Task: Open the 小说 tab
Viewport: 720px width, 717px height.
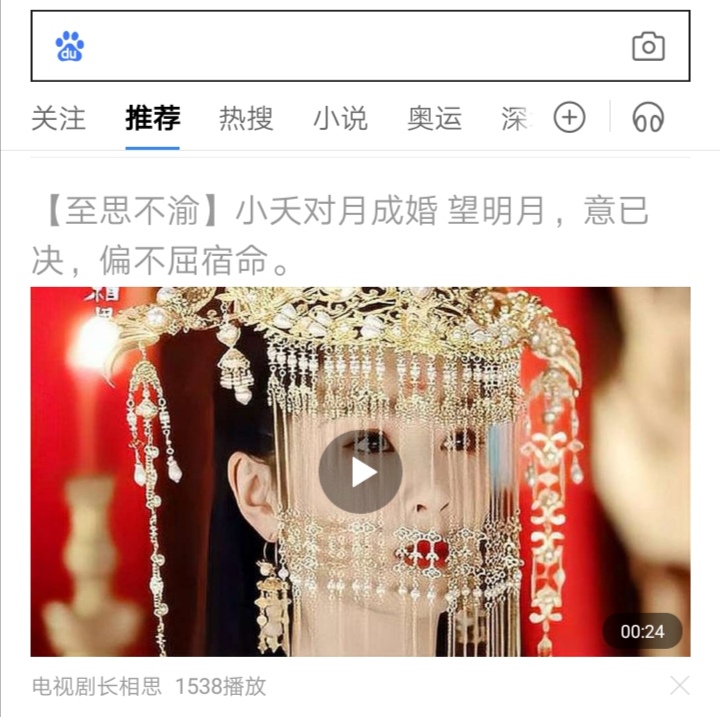Action: tap(340, 118)
